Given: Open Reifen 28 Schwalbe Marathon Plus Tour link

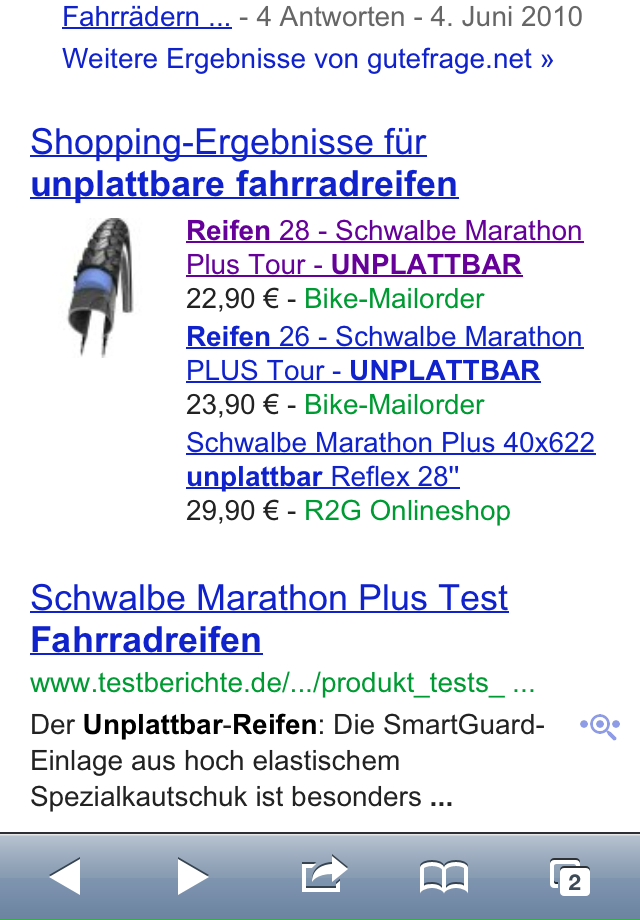Looking at the screenshot, I should [x=384, y=247].
